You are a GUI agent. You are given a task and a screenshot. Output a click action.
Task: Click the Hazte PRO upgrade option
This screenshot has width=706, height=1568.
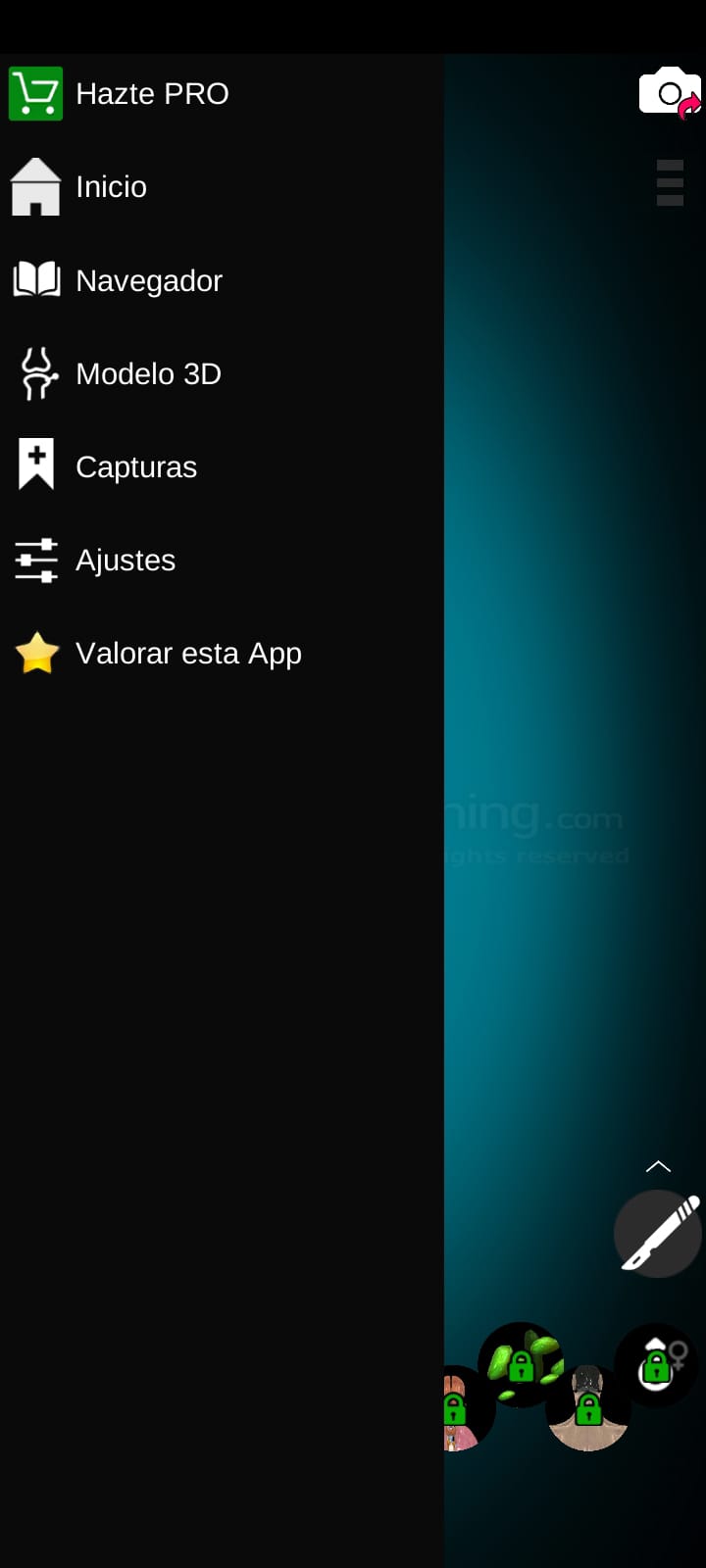click(152, 93)
